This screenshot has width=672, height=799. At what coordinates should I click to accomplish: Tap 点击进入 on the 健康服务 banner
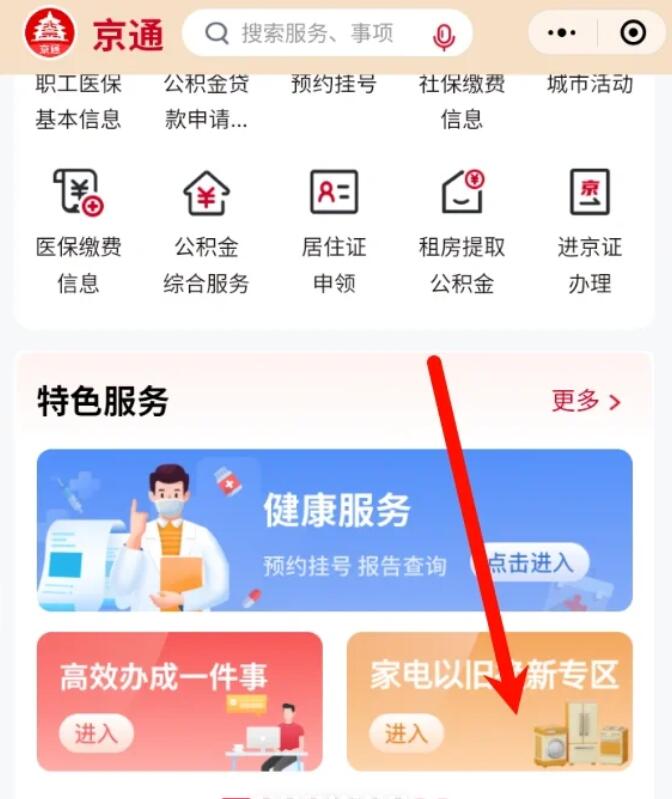pyautogui.click(x=530, y=564)
